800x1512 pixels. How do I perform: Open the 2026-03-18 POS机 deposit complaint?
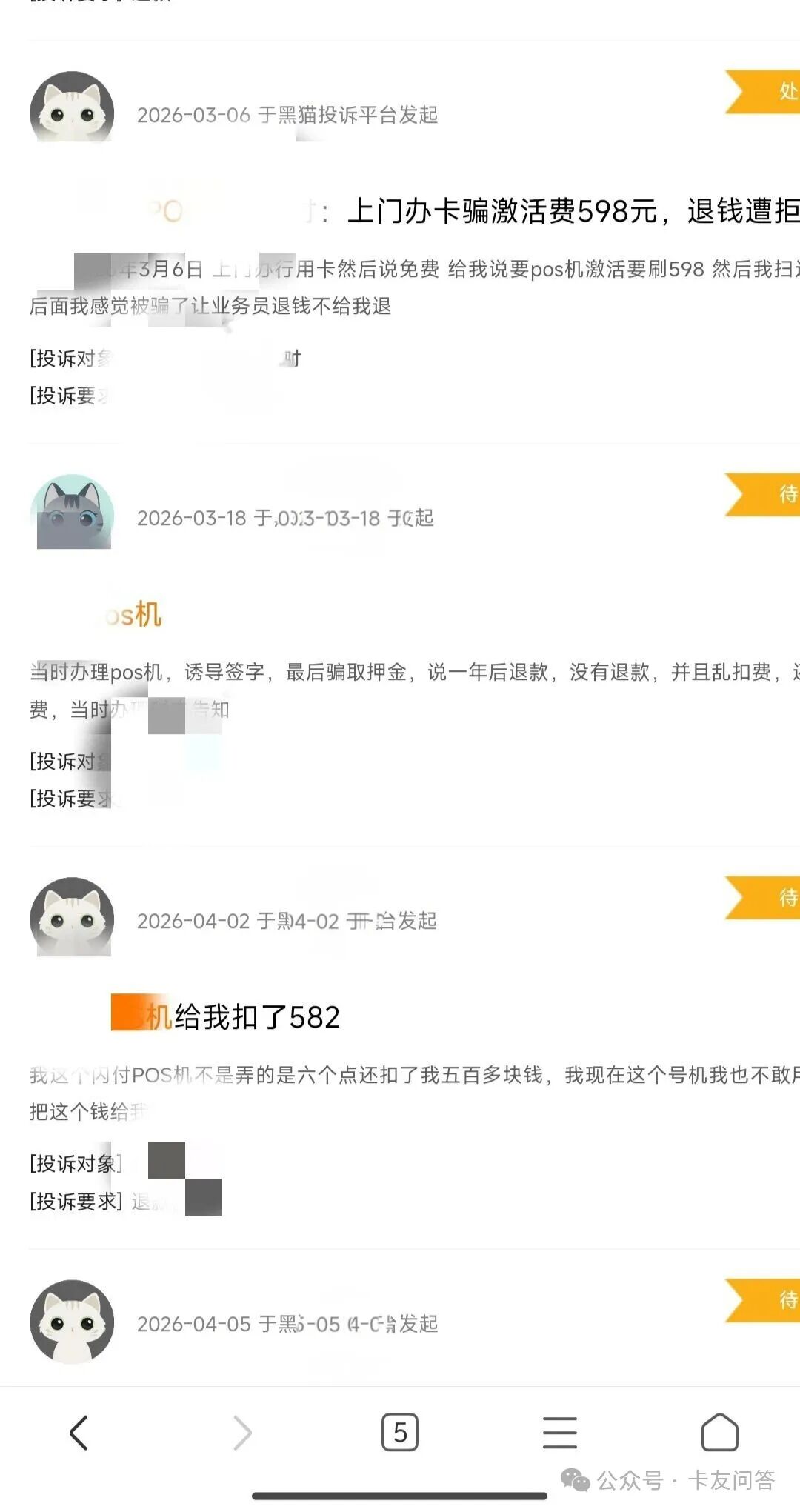click(133, 614)
